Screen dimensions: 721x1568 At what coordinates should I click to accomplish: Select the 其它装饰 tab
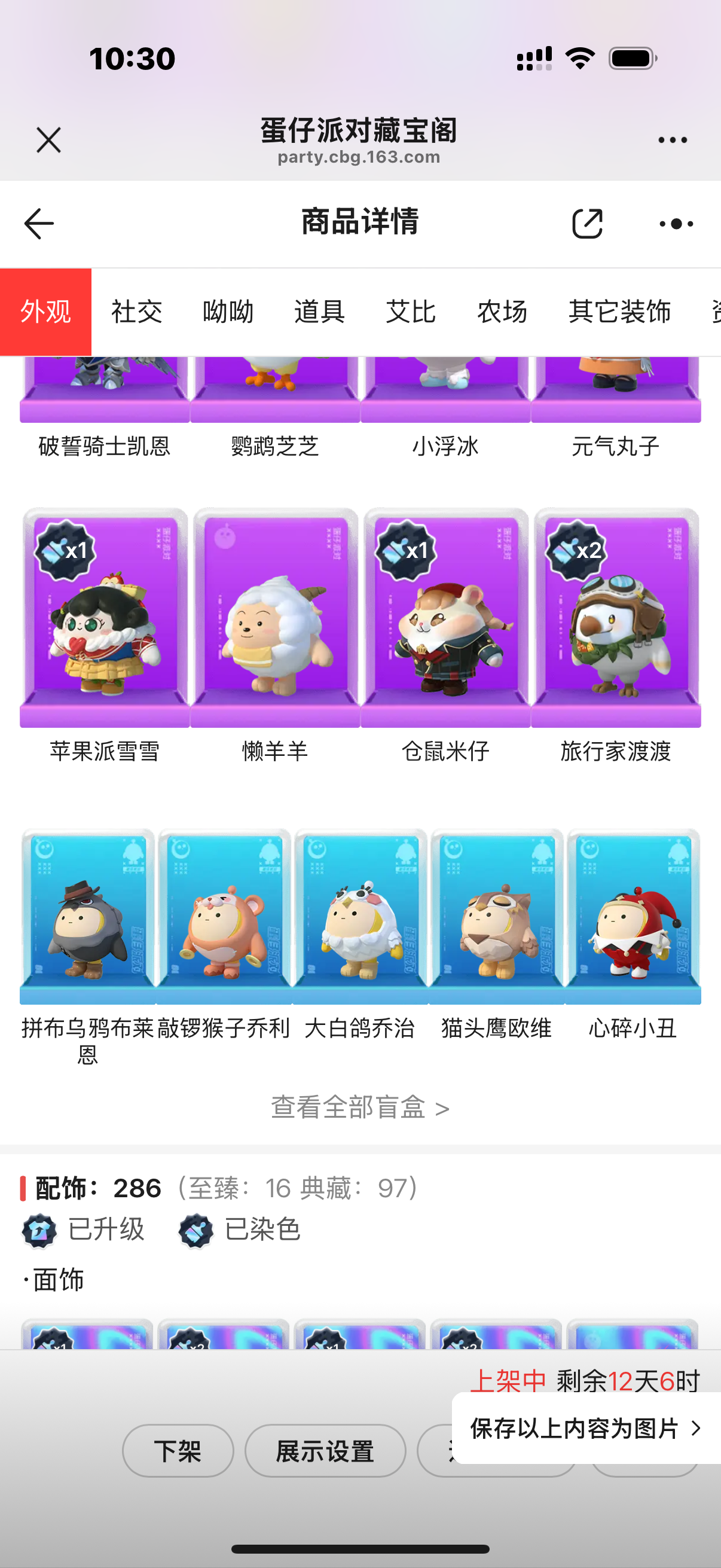(619, 312)
